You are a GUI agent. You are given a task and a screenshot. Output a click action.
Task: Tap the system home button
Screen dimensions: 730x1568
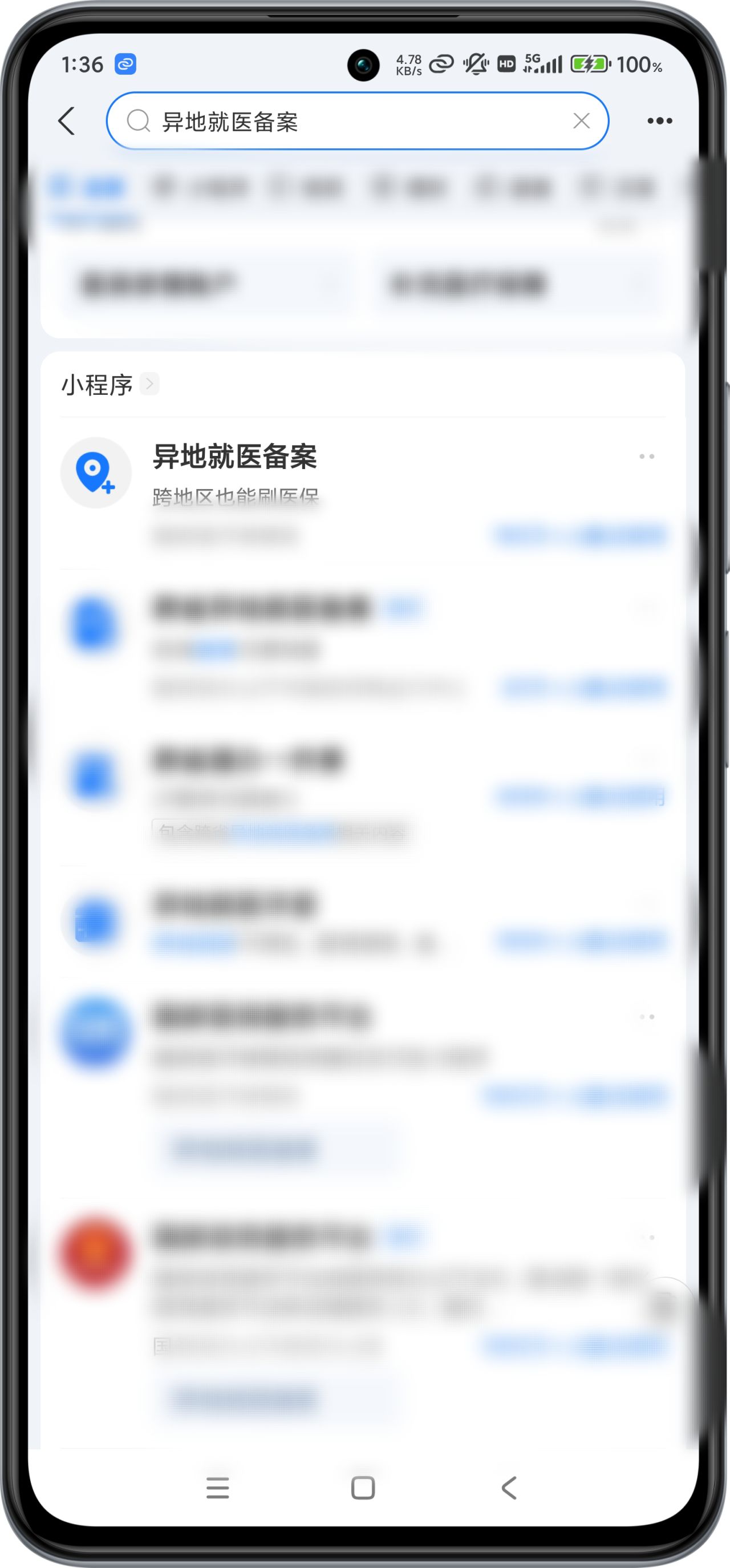pos(363,1488)
